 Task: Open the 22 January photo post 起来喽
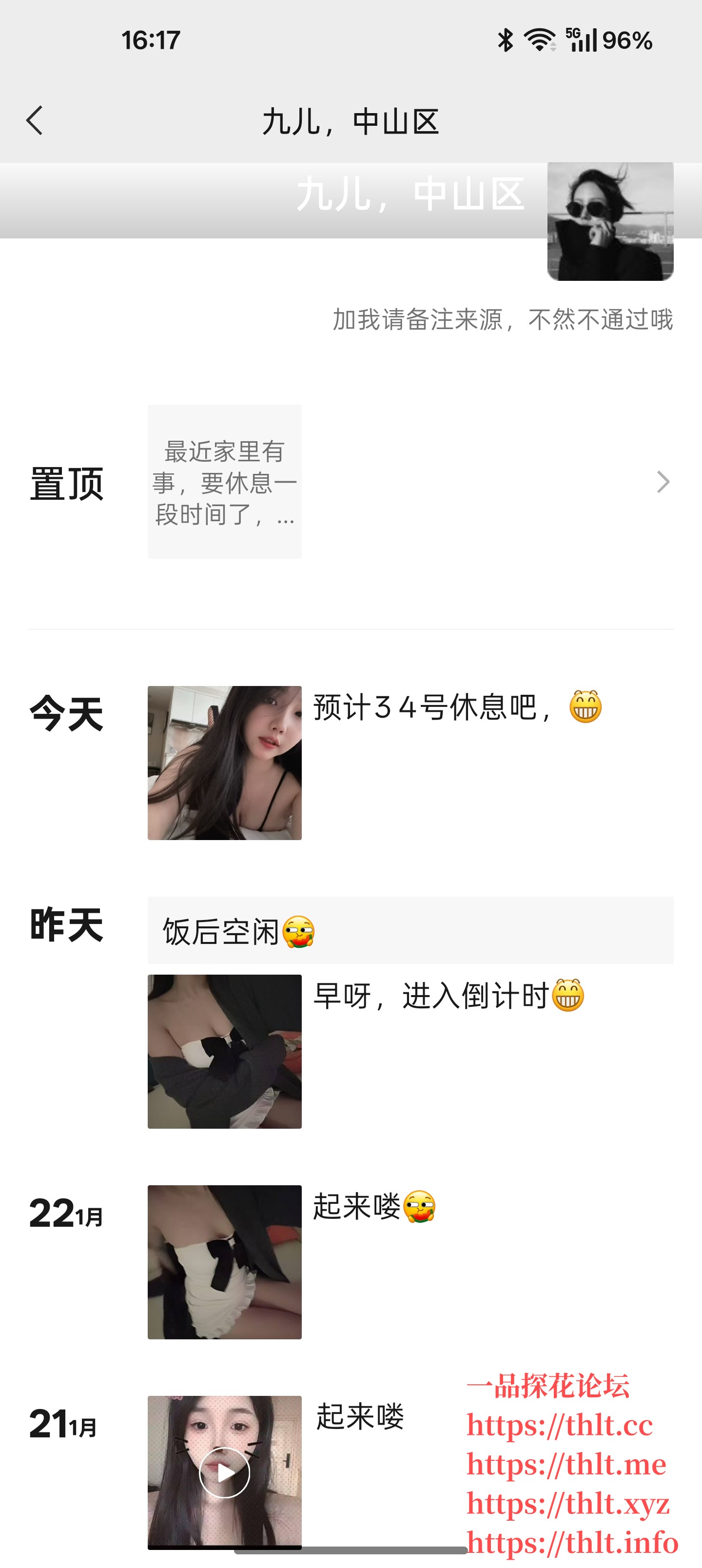[x=225, y=1262]
